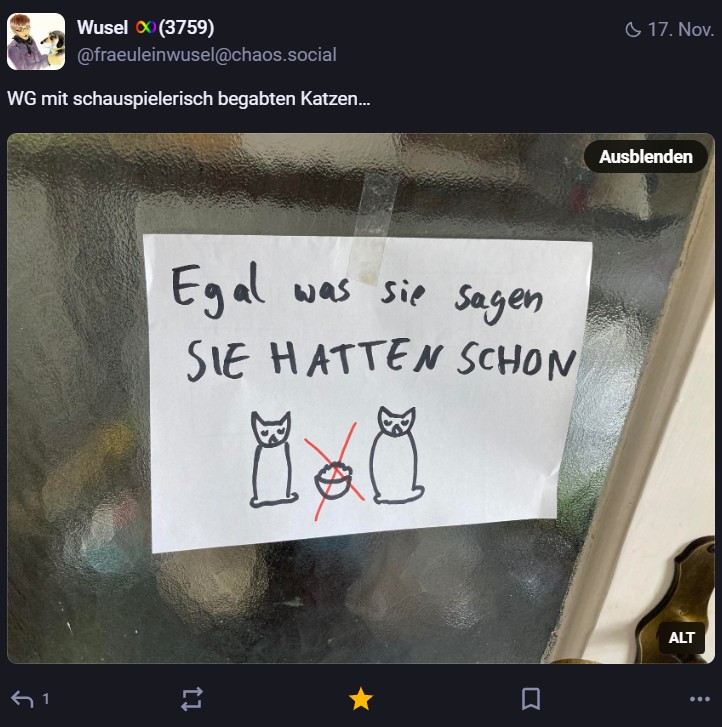Viewport: 722px width, 727px height.
Task: Show the ALT image description
Action: pyautogui.click(x=681, y=638)
